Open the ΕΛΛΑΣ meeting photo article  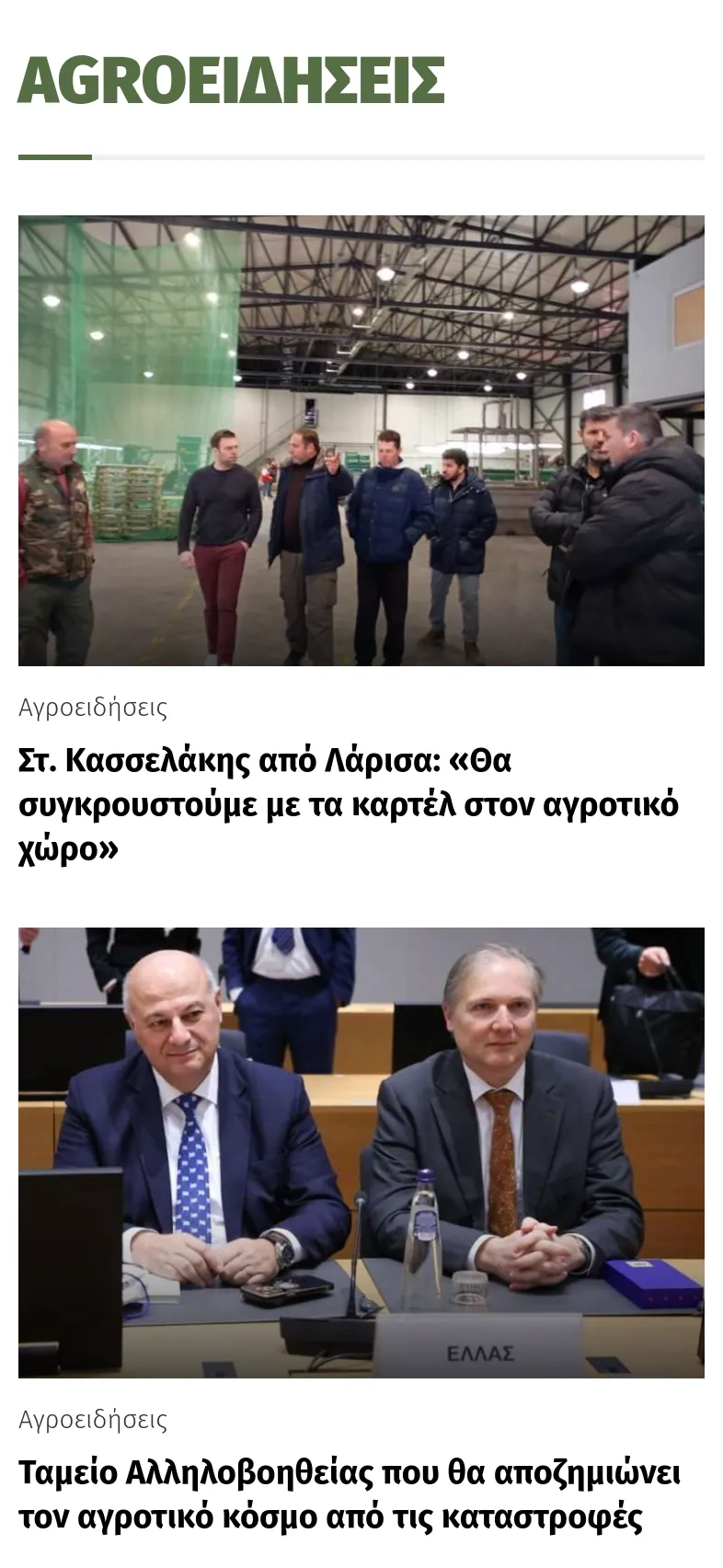coord(361,1152)
